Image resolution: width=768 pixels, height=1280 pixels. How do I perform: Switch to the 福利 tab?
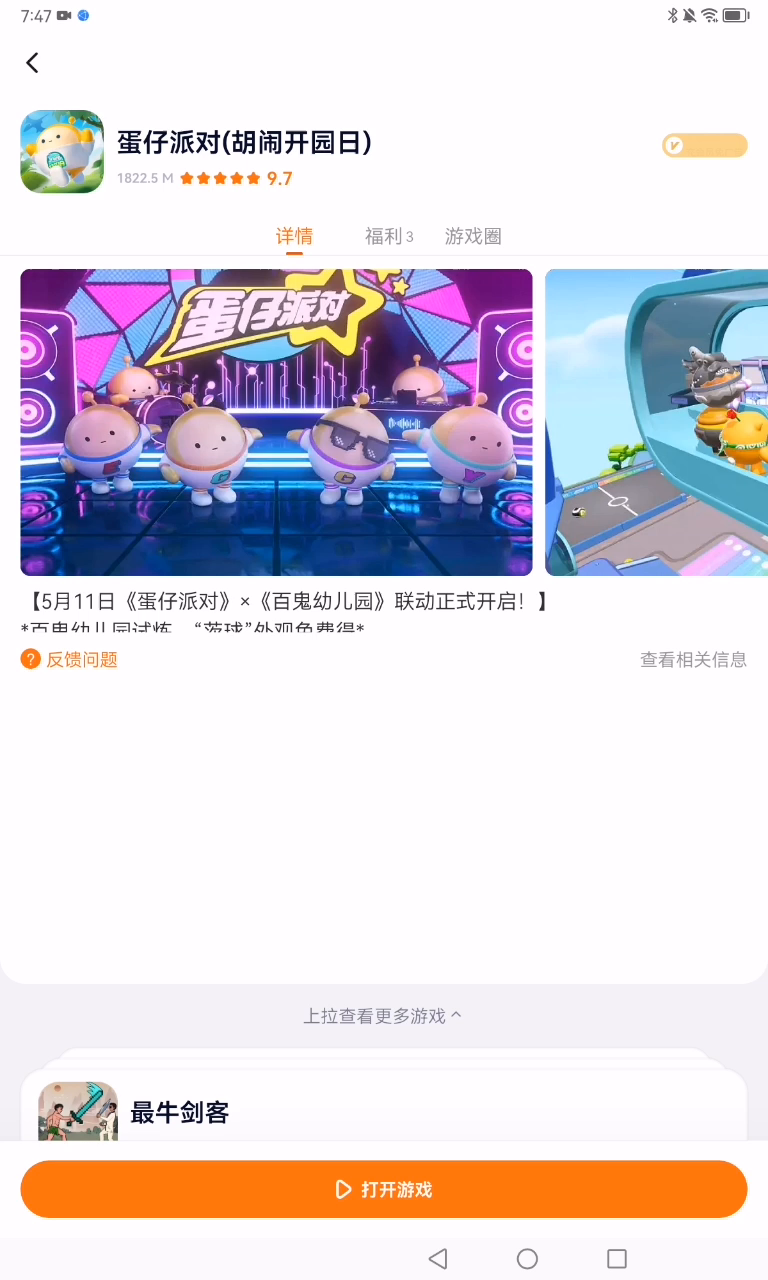click(388, 236)
